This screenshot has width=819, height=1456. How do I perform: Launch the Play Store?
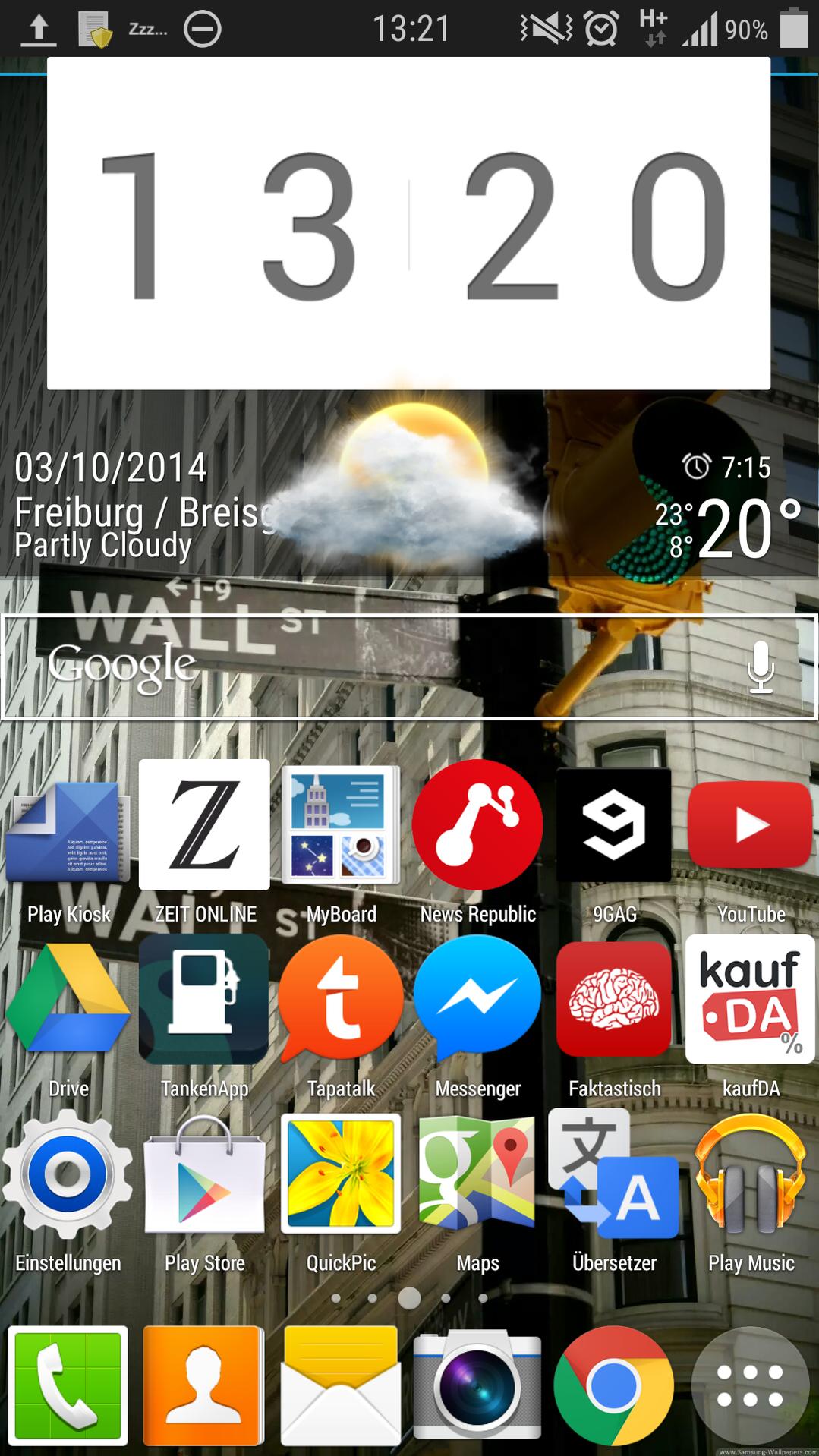pos(204,1174)
